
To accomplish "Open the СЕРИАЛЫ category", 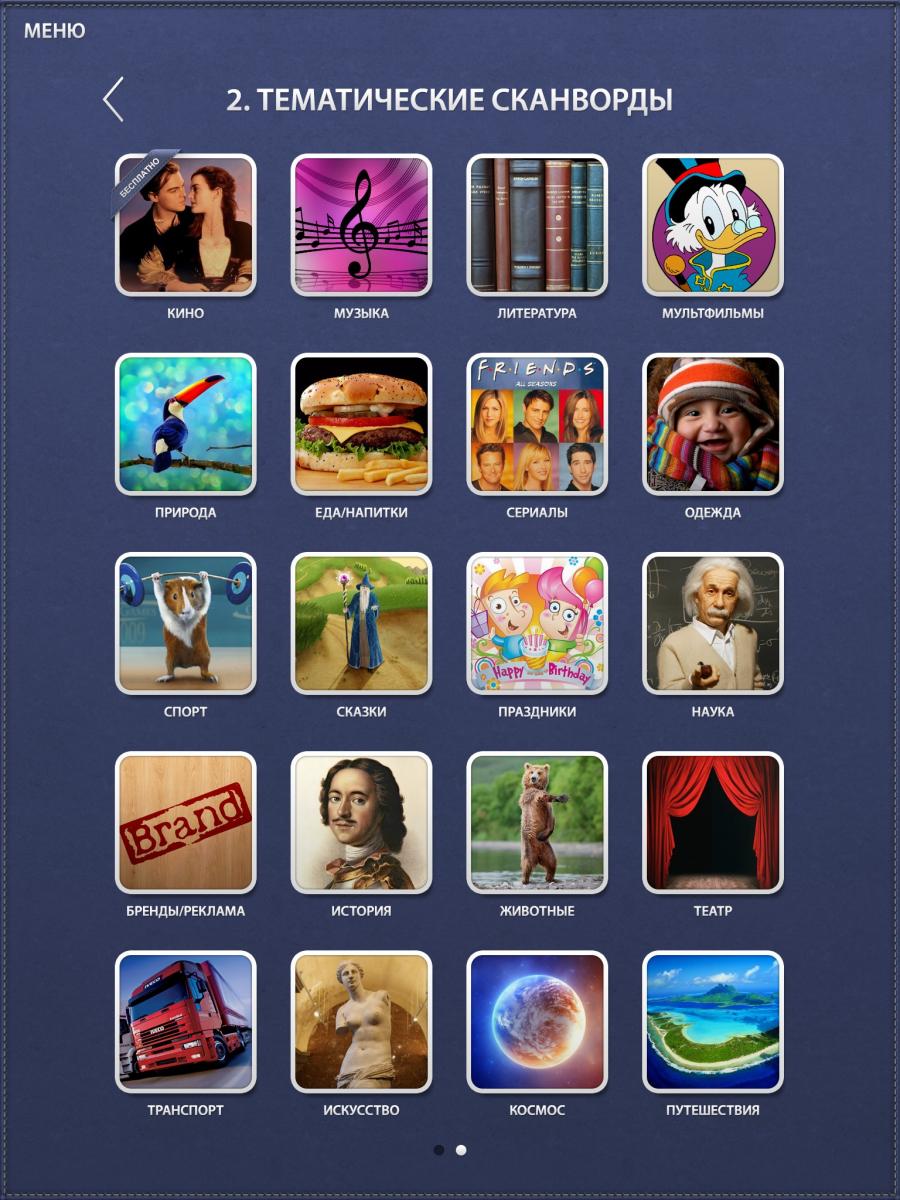I will tap(537, 424).
